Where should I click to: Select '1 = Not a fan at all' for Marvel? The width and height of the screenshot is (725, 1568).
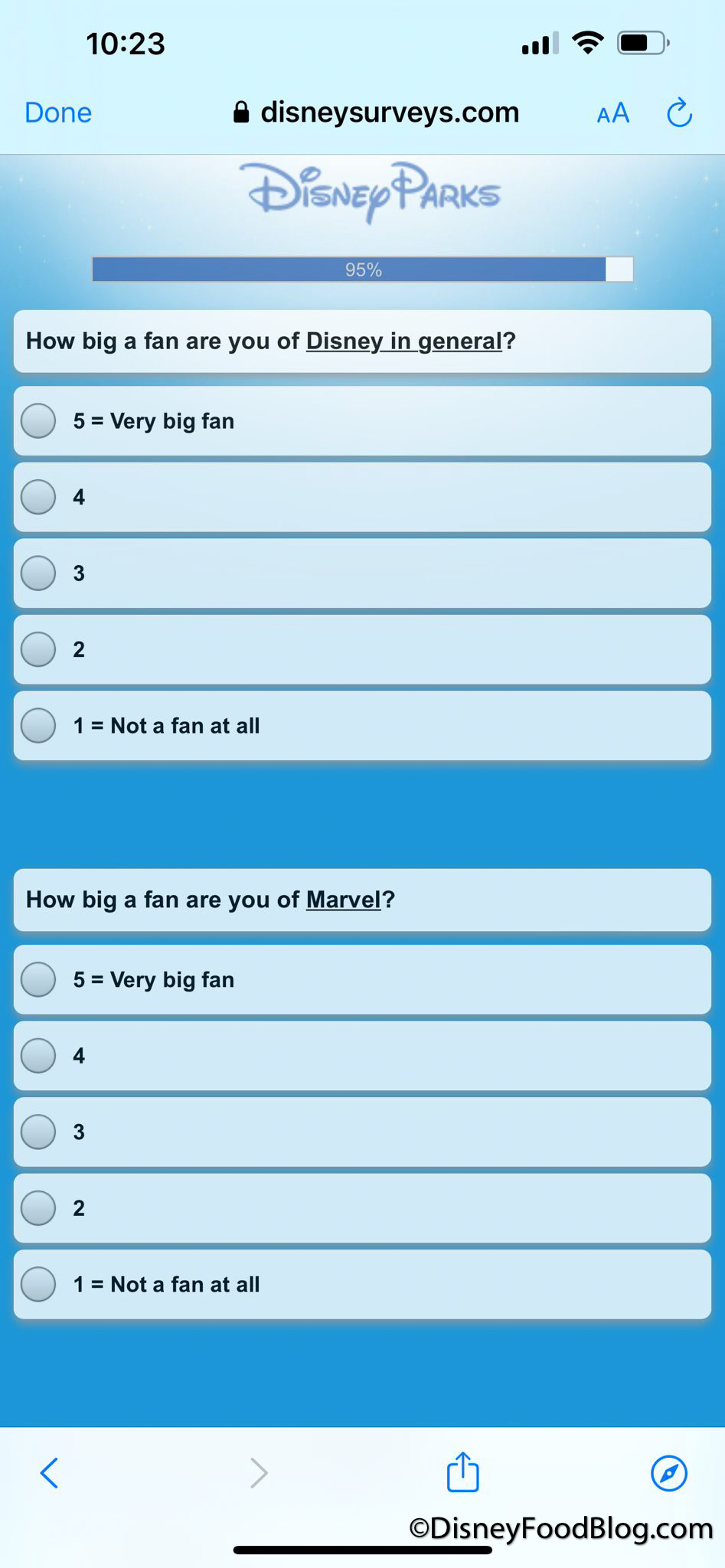(x=38, y=1284)
